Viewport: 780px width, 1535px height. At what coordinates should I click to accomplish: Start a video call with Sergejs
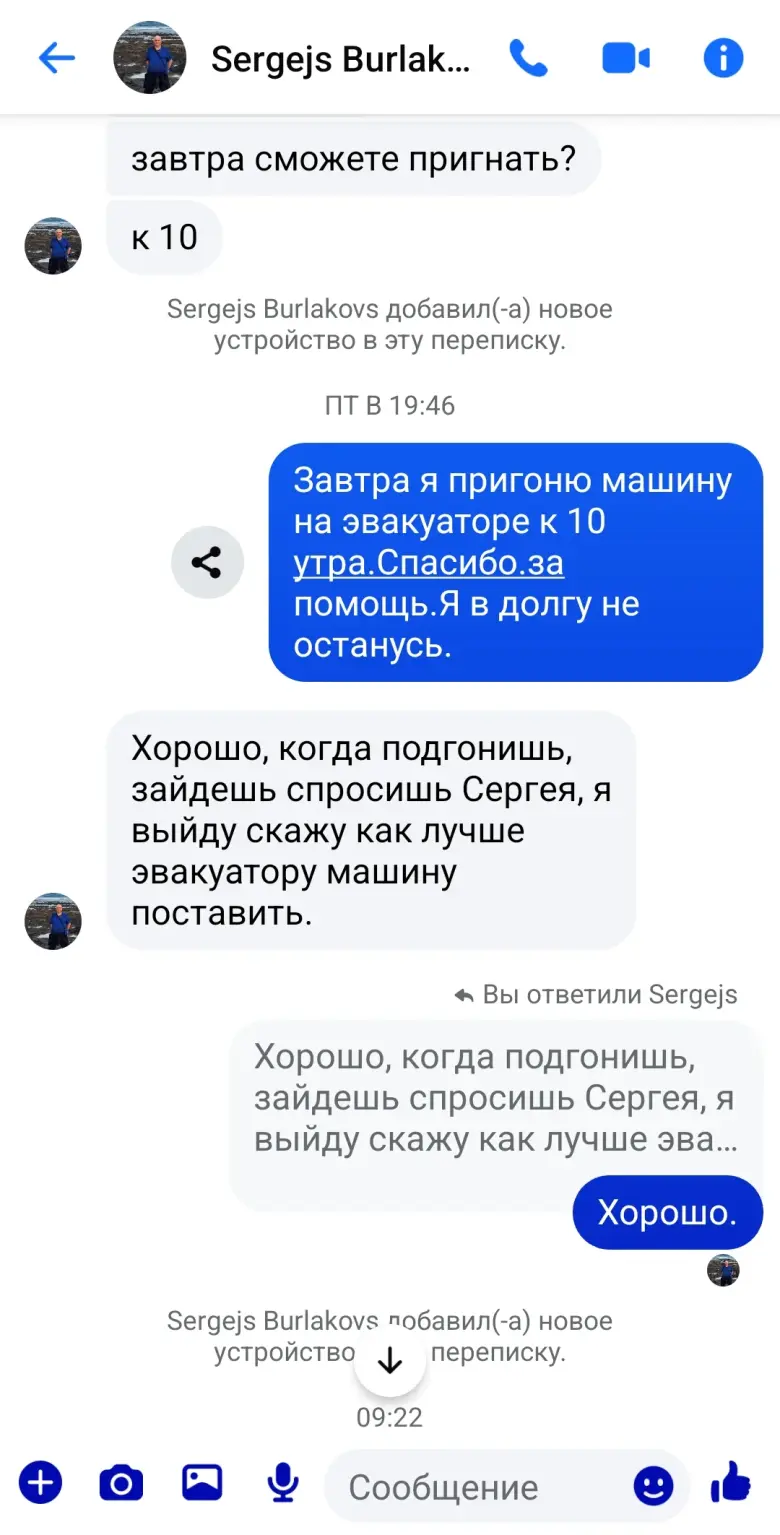coord(626,58)
